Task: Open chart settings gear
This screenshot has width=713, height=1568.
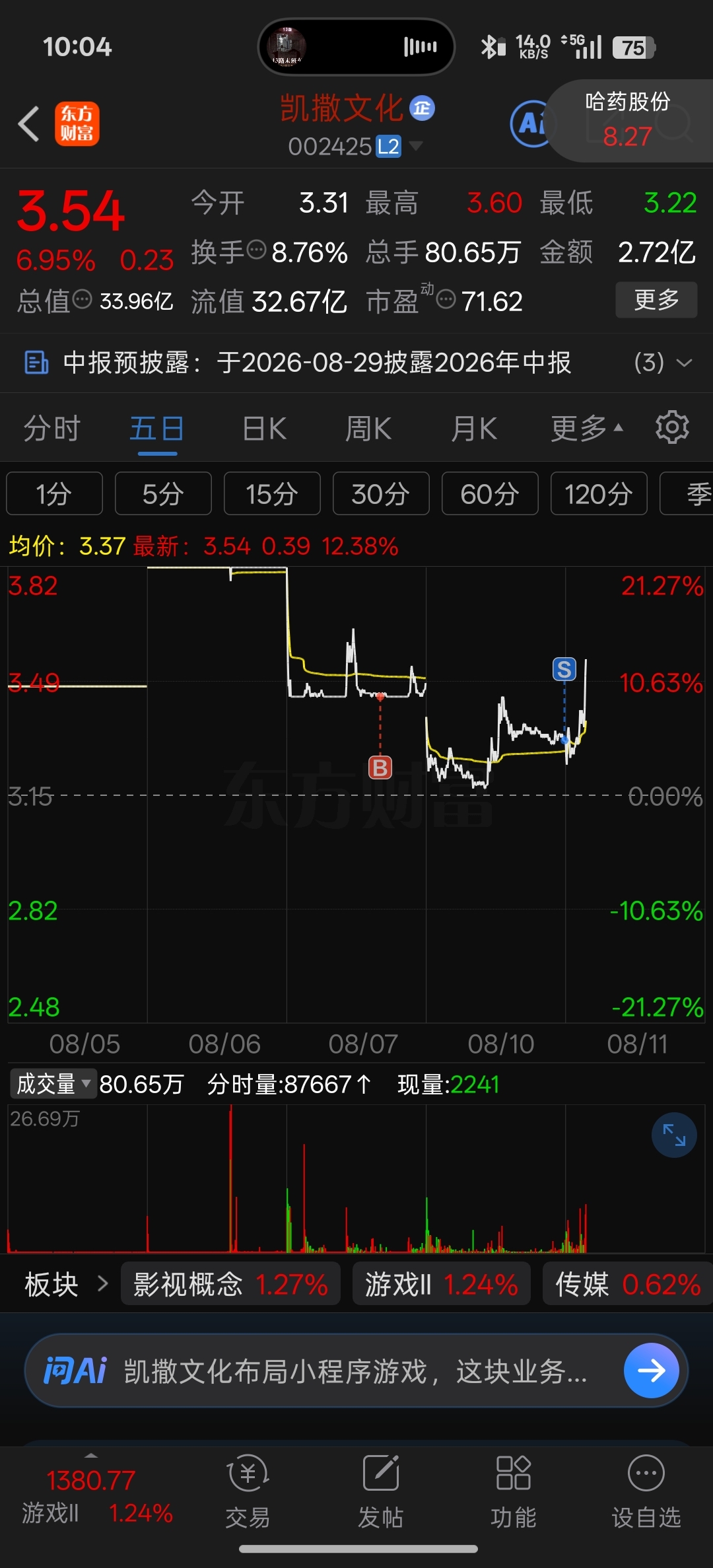Action: coord(672,427)
